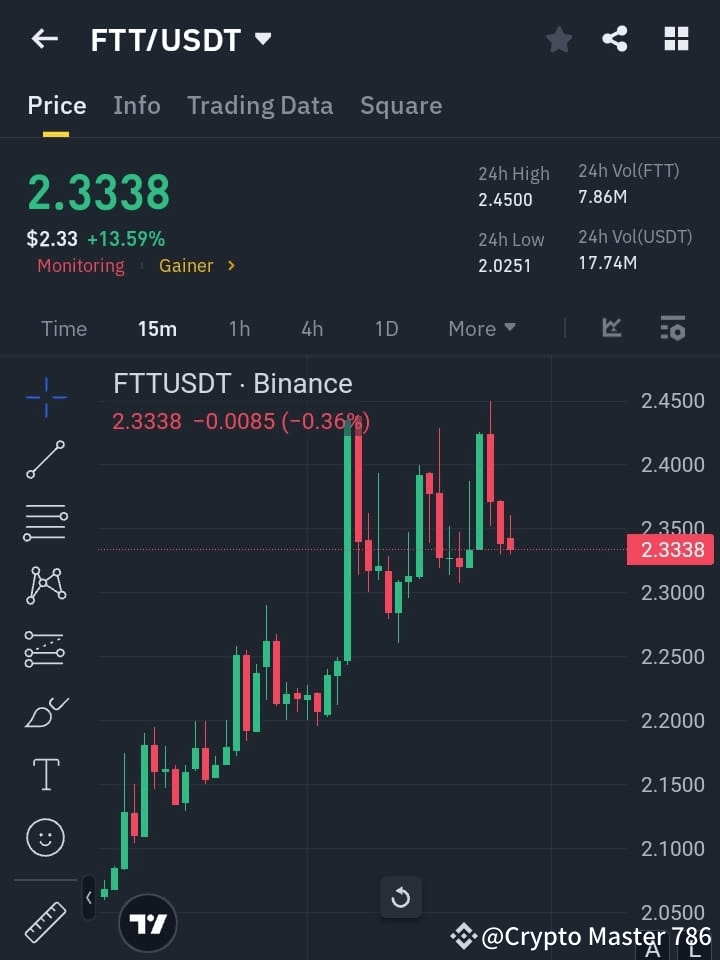Open the emoji sticker tool

(45, 837)
